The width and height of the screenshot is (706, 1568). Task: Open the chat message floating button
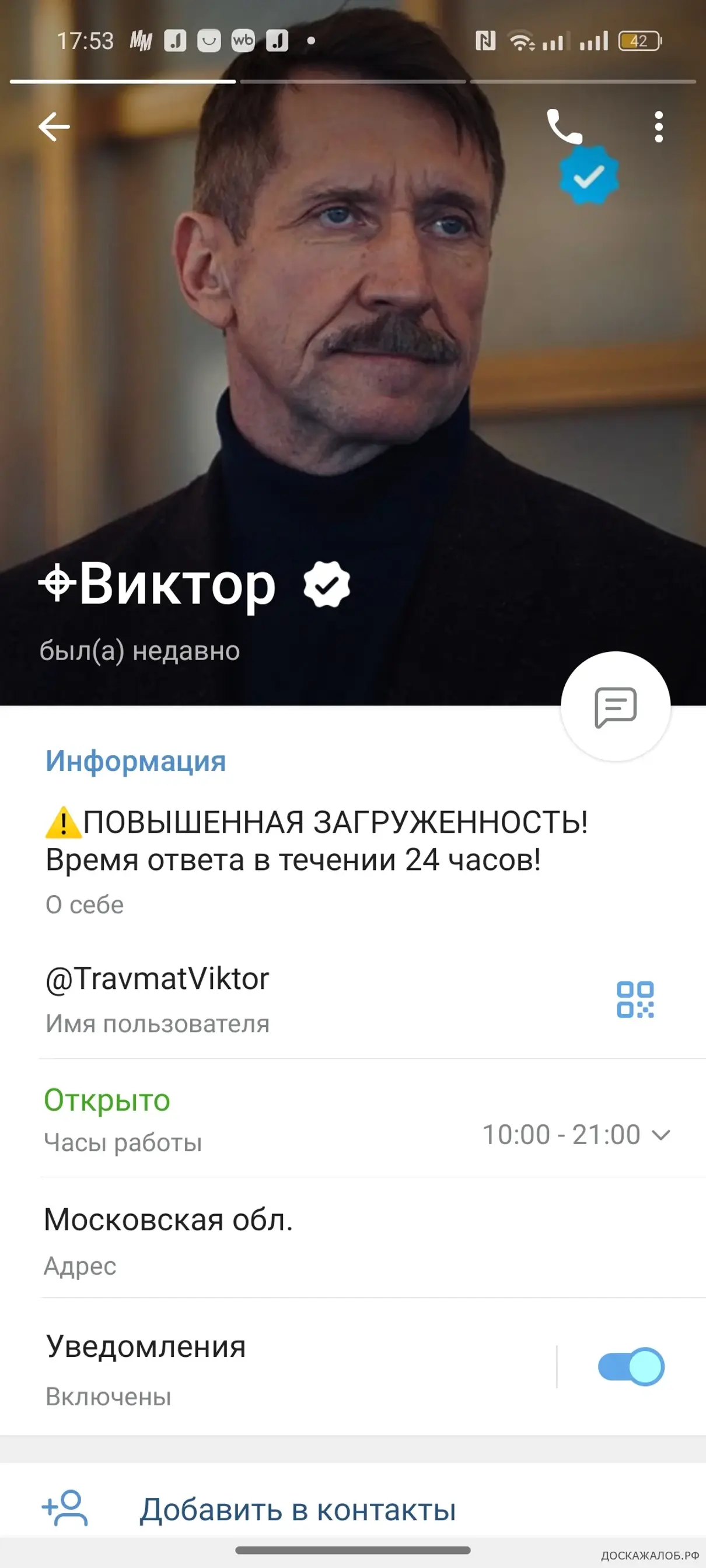615,706
